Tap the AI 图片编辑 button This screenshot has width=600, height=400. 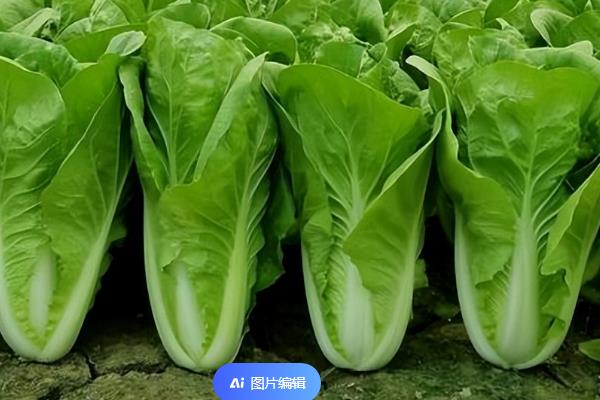[267, 383]
